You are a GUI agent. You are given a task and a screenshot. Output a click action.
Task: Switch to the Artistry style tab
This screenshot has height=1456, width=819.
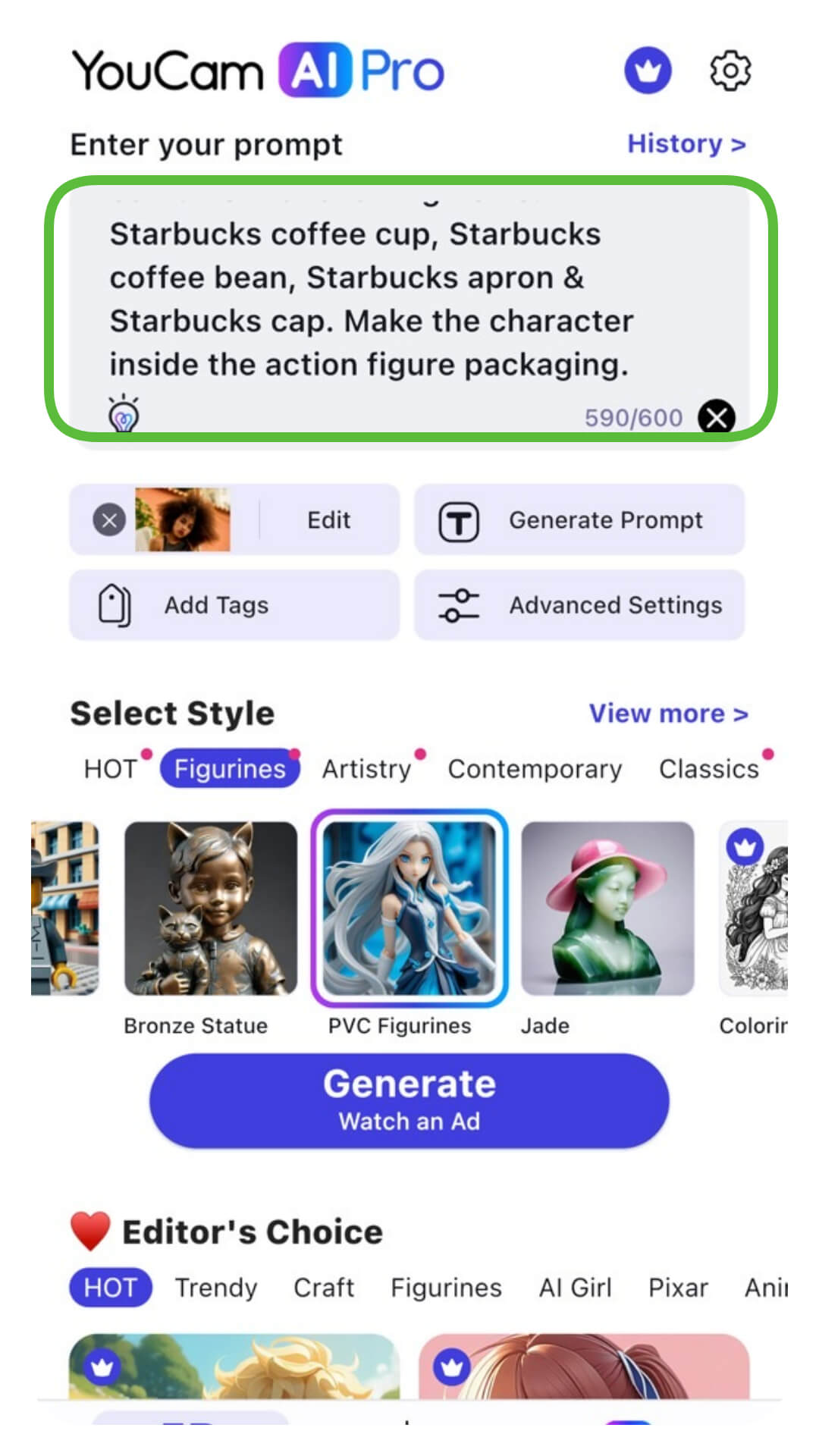click(x=366, y=769)
